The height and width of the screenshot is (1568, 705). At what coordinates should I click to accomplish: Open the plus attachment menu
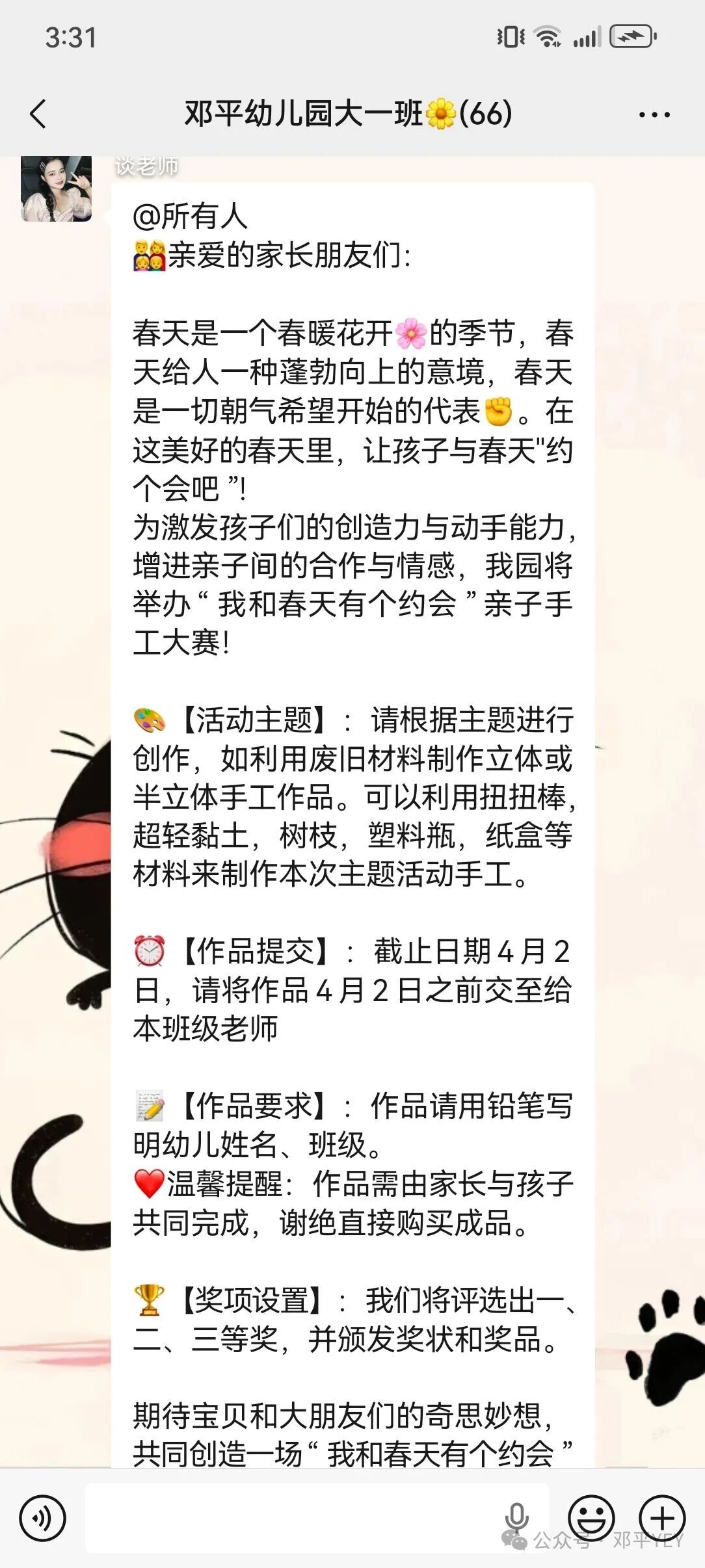pyautogui.click(x=662, y=1519)
